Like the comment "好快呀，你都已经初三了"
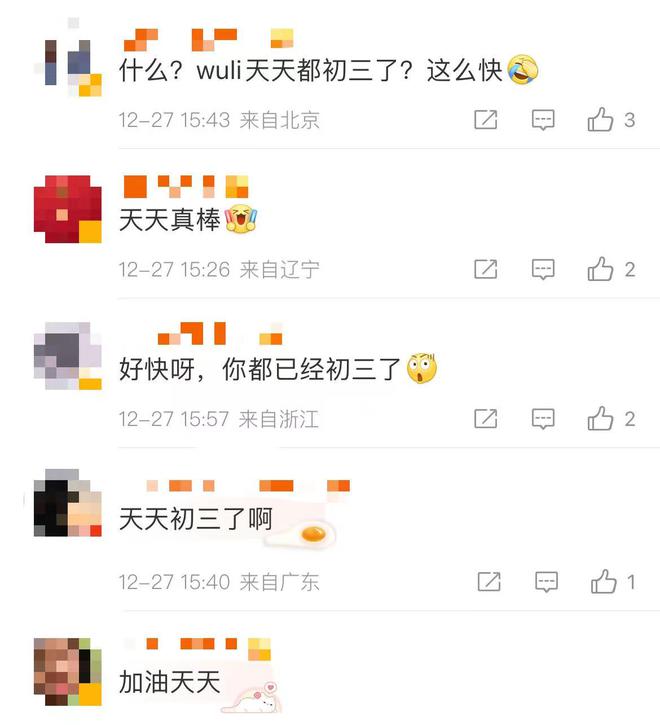The width and height of the screenshot is (660, 725). tap(600, 419)
